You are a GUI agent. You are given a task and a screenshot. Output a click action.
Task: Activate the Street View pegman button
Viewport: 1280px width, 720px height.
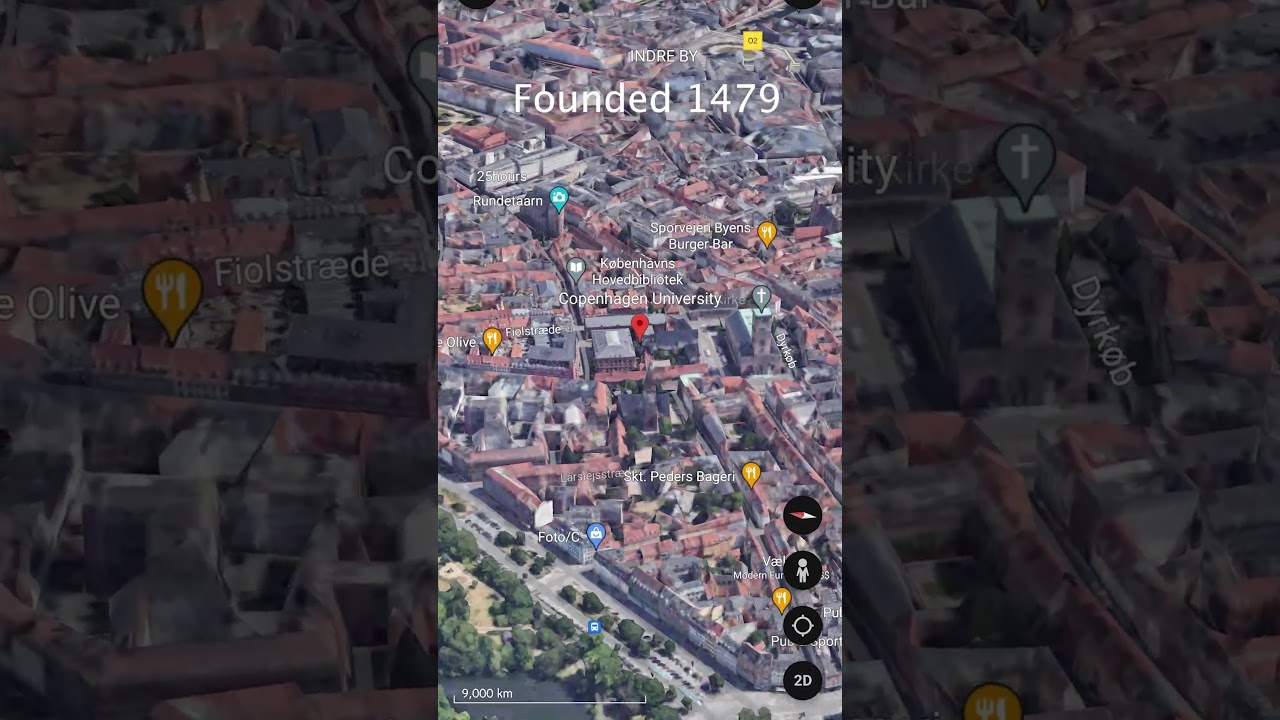pyautogui.click(x=802, y=571)
